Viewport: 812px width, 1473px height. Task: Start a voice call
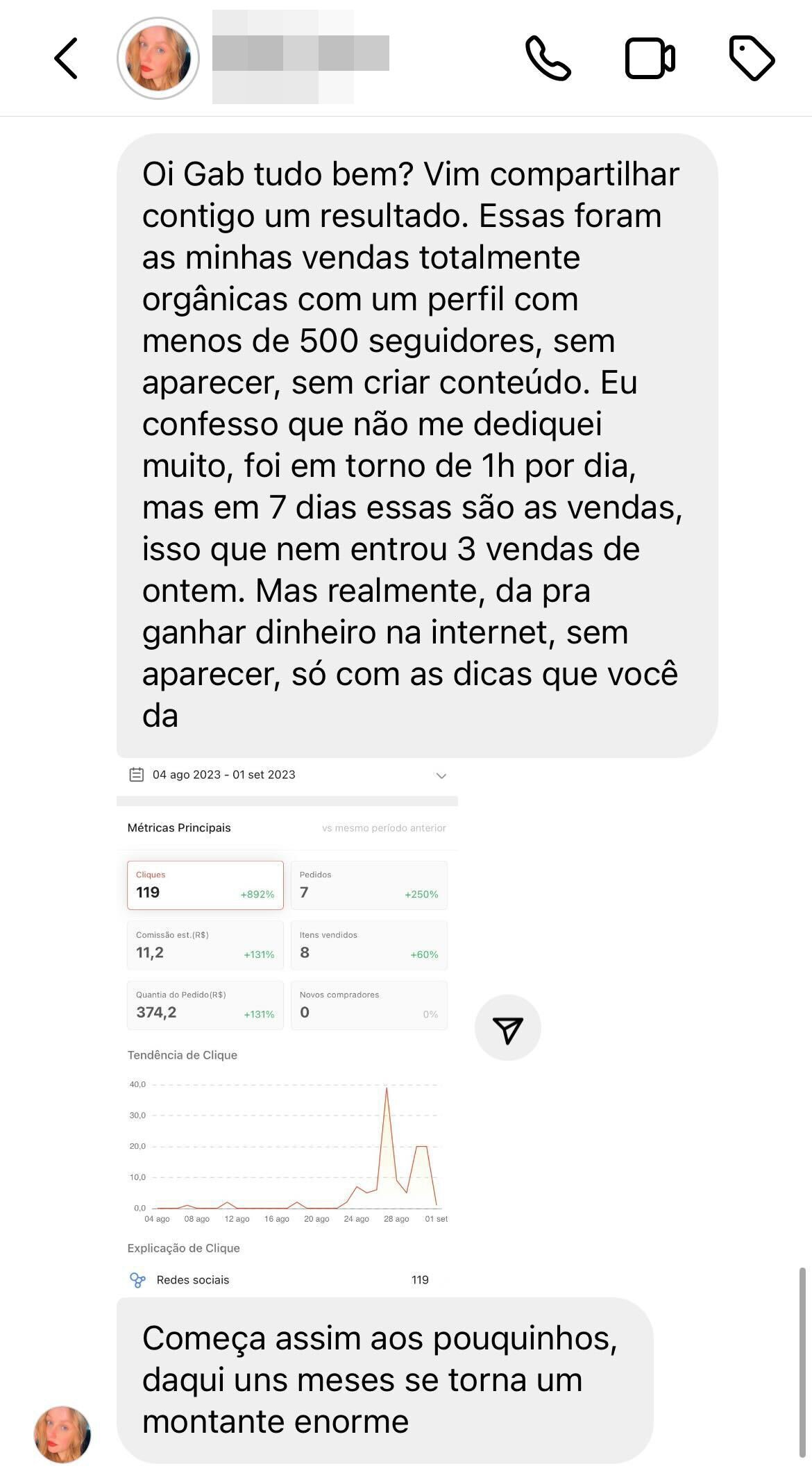coord(548,58)
